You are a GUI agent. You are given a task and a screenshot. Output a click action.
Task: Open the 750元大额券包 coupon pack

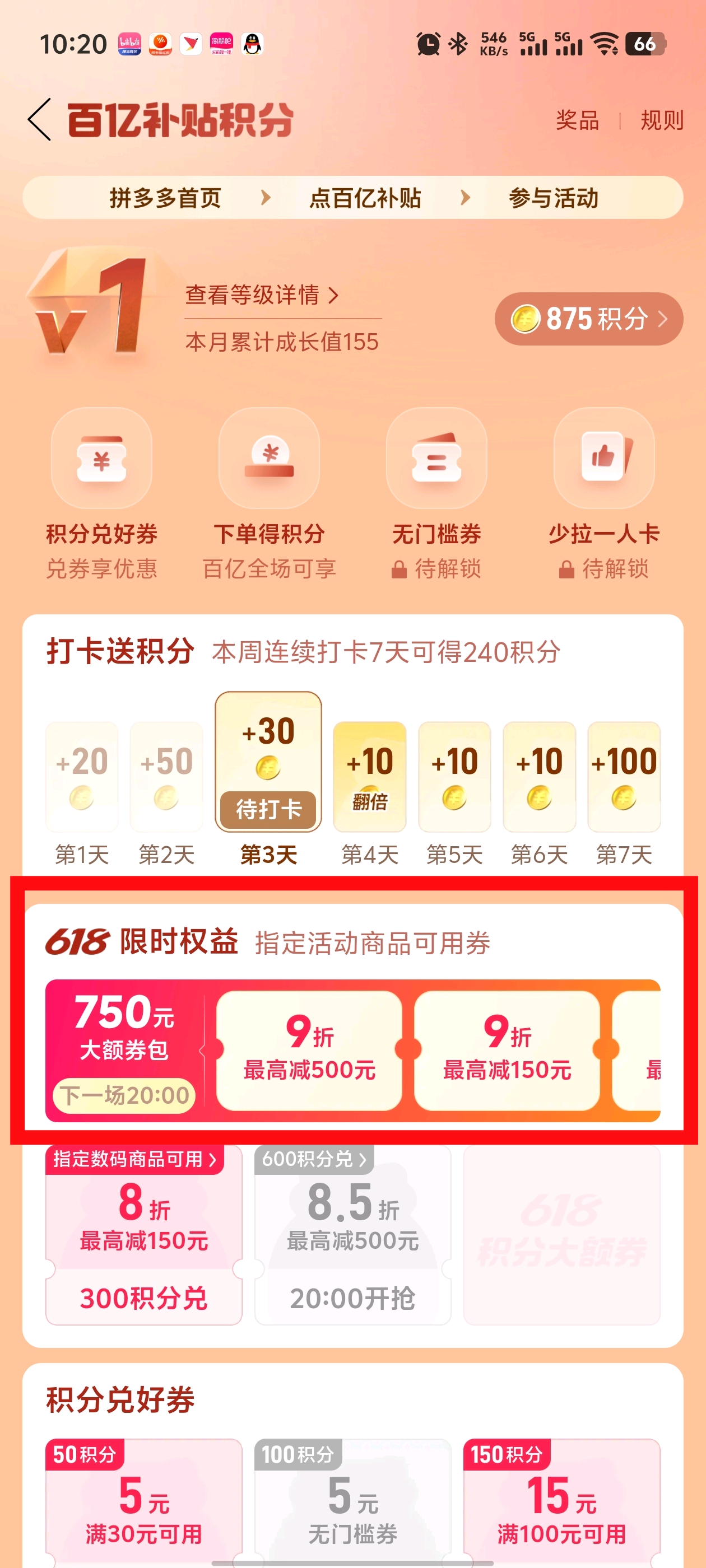[124, 1050]
